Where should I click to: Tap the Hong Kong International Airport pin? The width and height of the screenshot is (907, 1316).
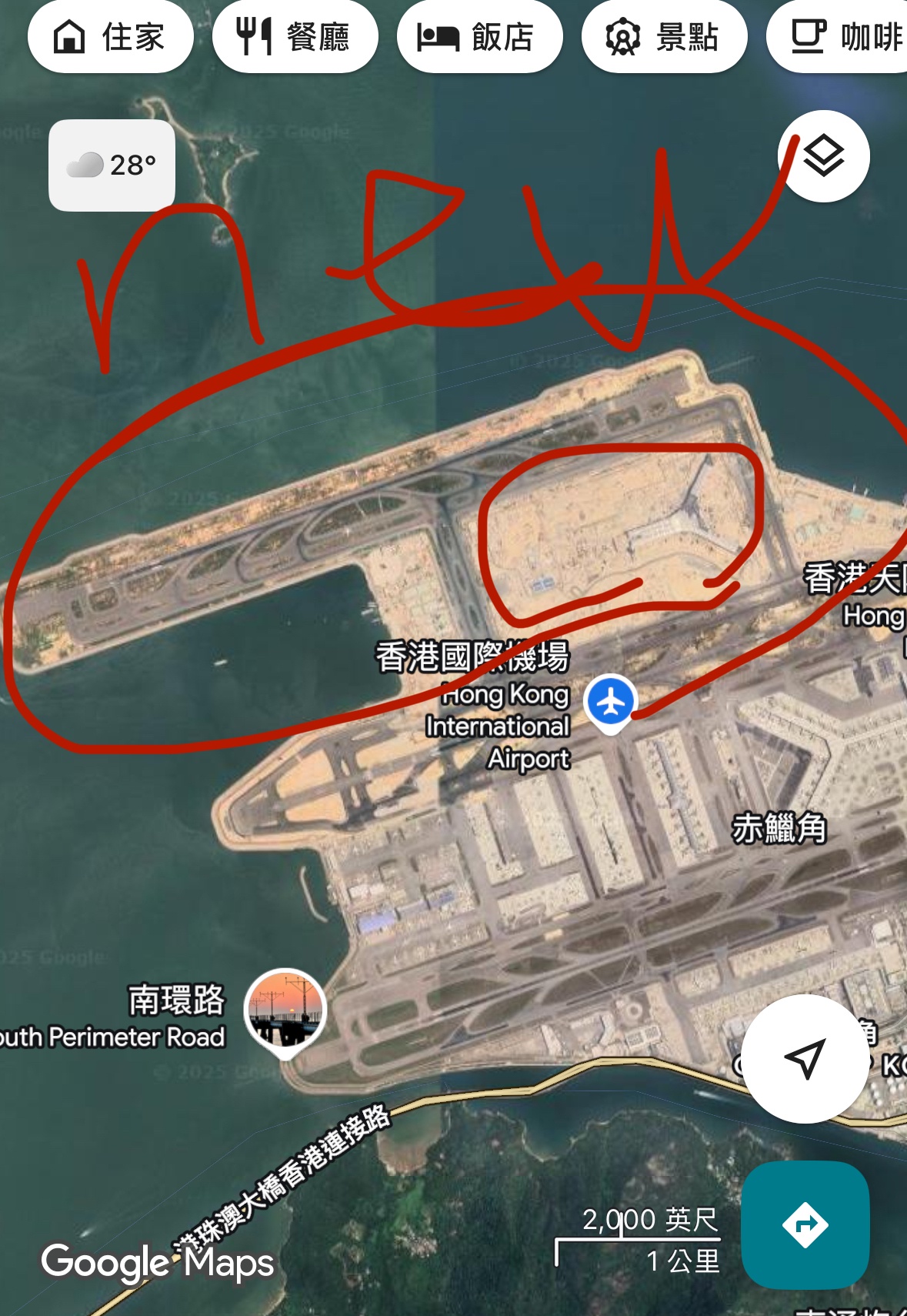611,702
